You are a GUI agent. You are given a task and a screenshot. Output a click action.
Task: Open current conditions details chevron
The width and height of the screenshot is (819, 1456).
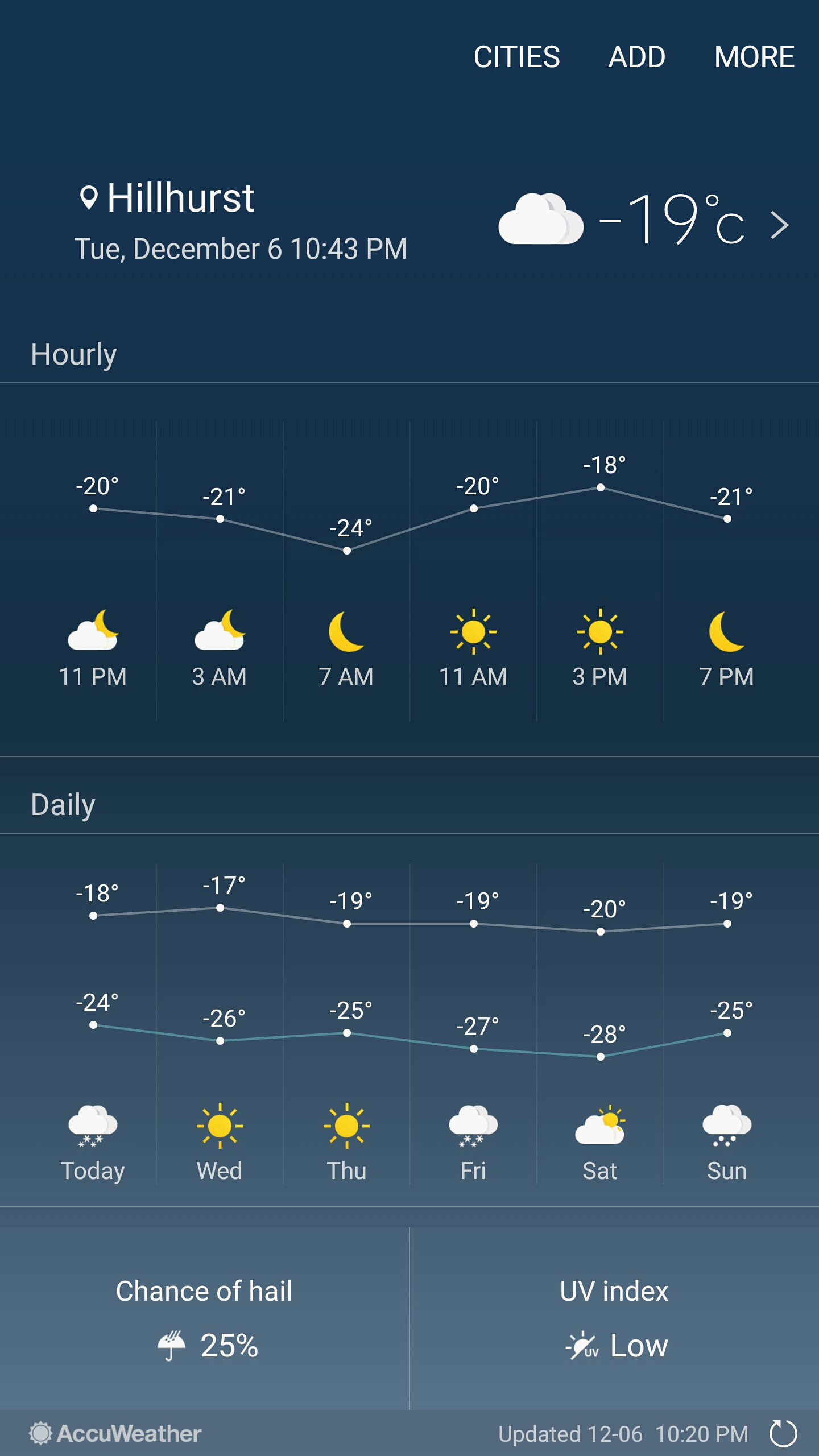pyautogui.click(x=780, y=225)
